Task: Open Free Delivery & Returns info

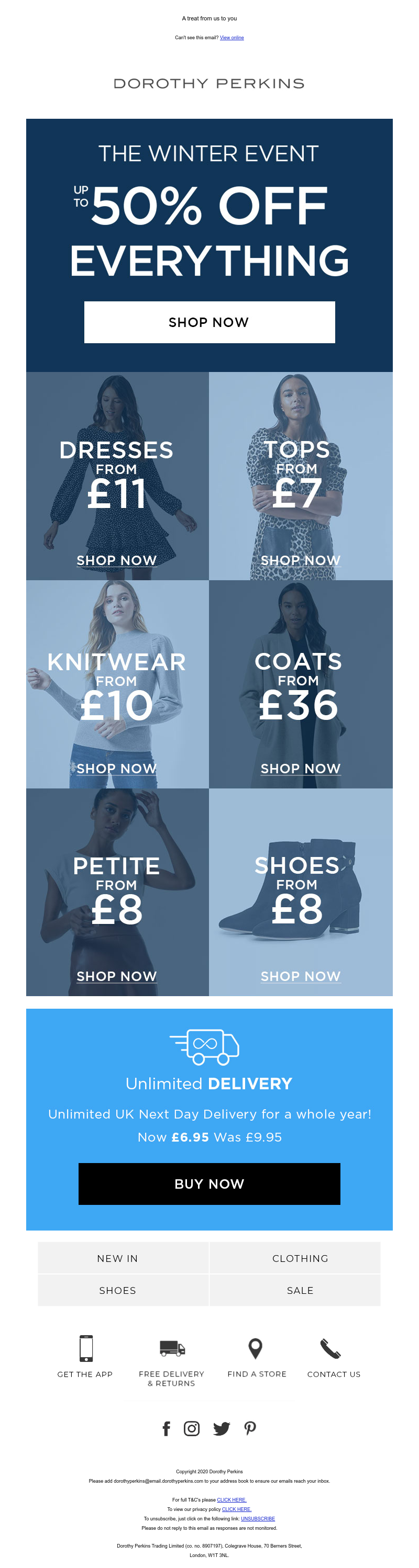Action: pos(172,1360)
